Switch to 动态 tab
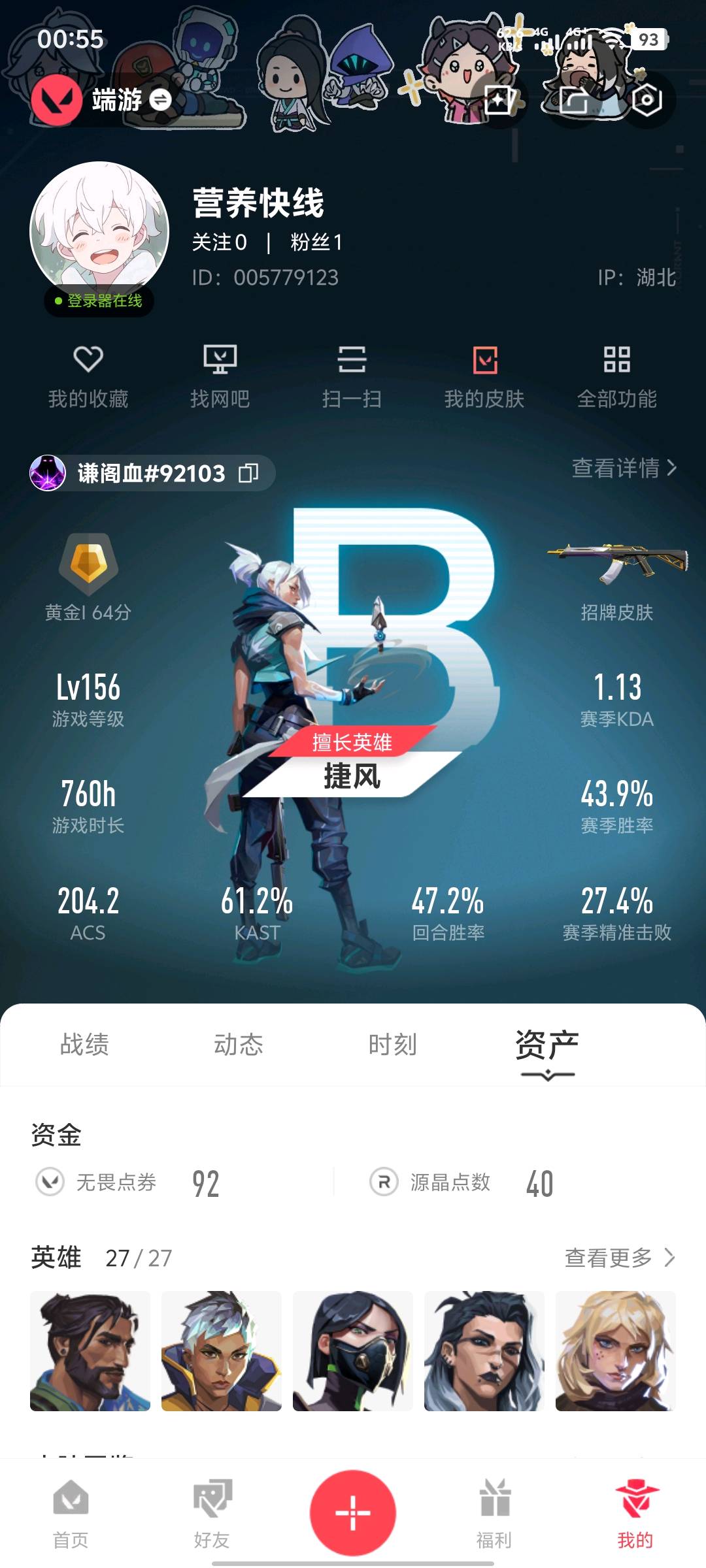 click(x=239, y=1044)
